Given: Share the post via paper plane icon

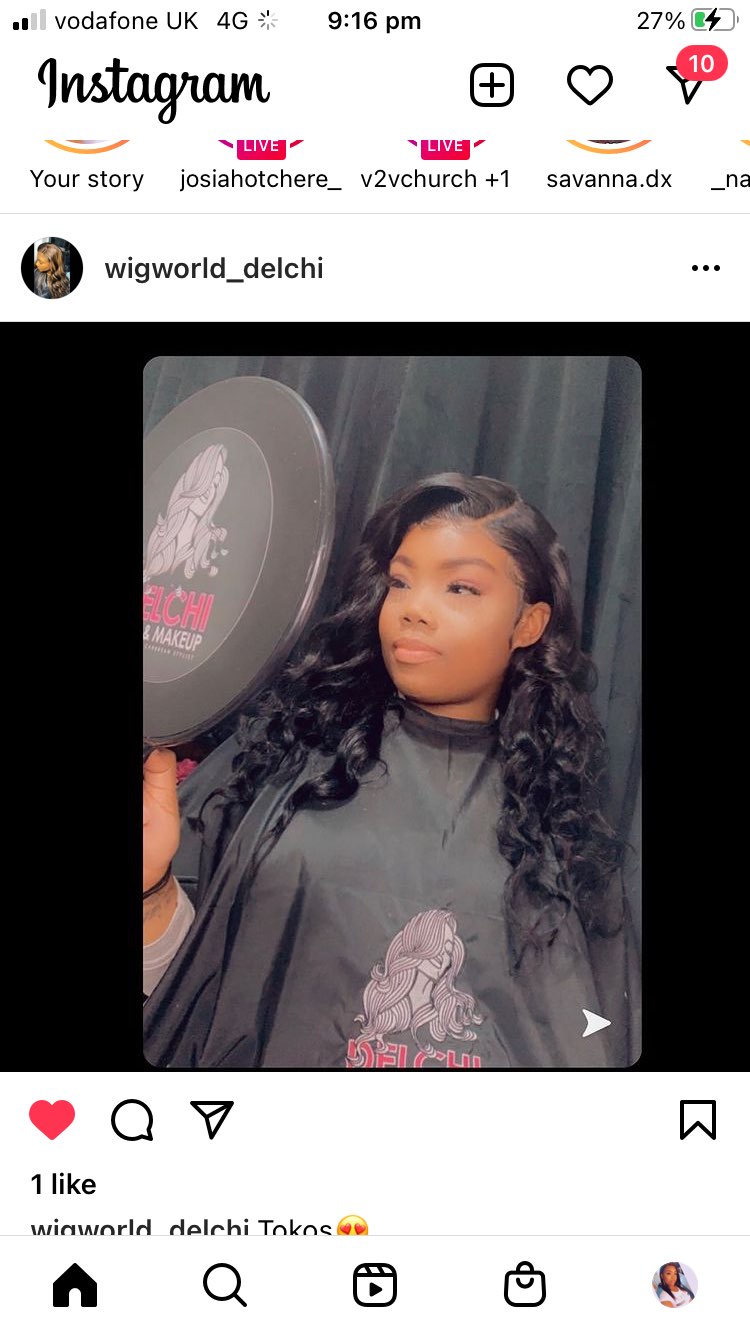Looking at the screenshot, I should click(212, 1120).
